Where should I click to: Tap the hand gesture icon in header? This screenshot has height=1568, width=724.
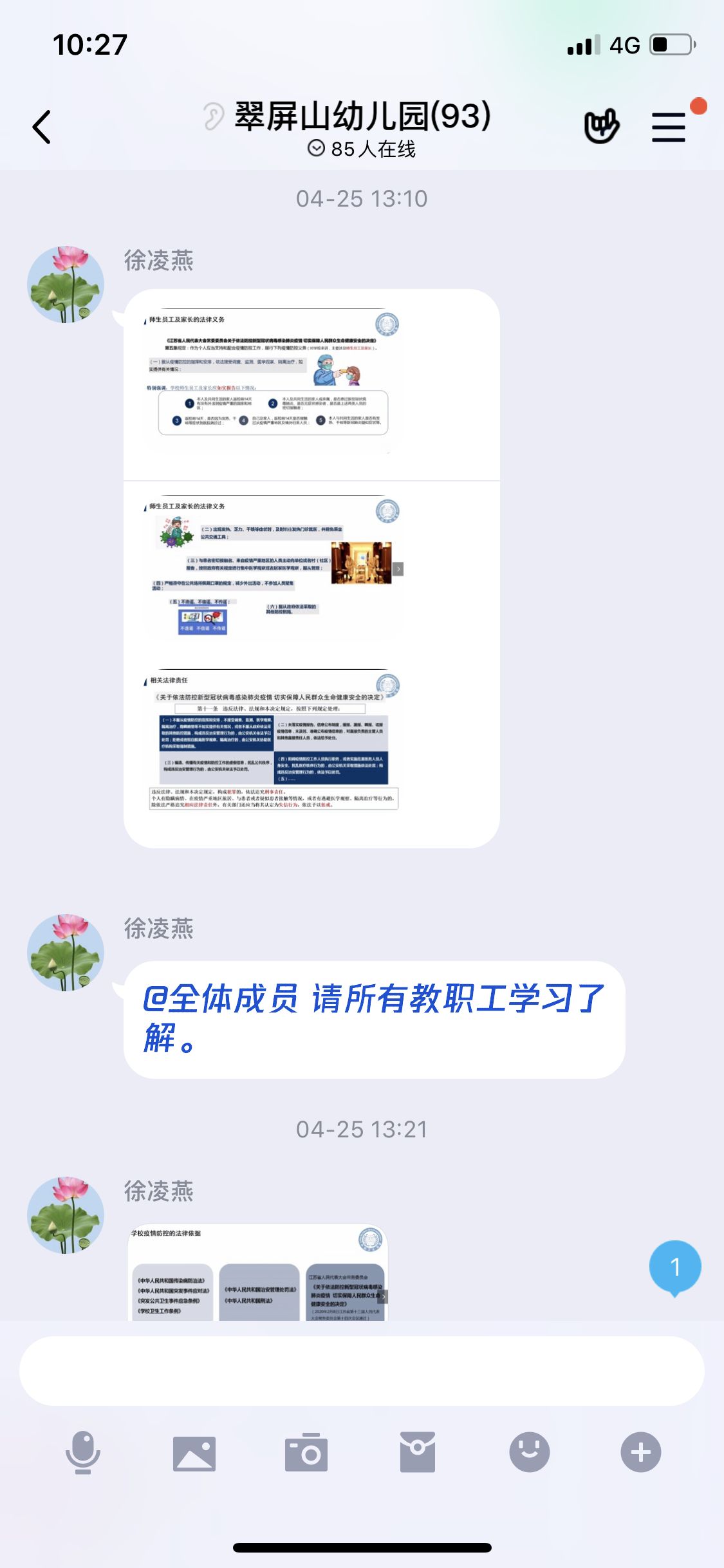point(601,126)
